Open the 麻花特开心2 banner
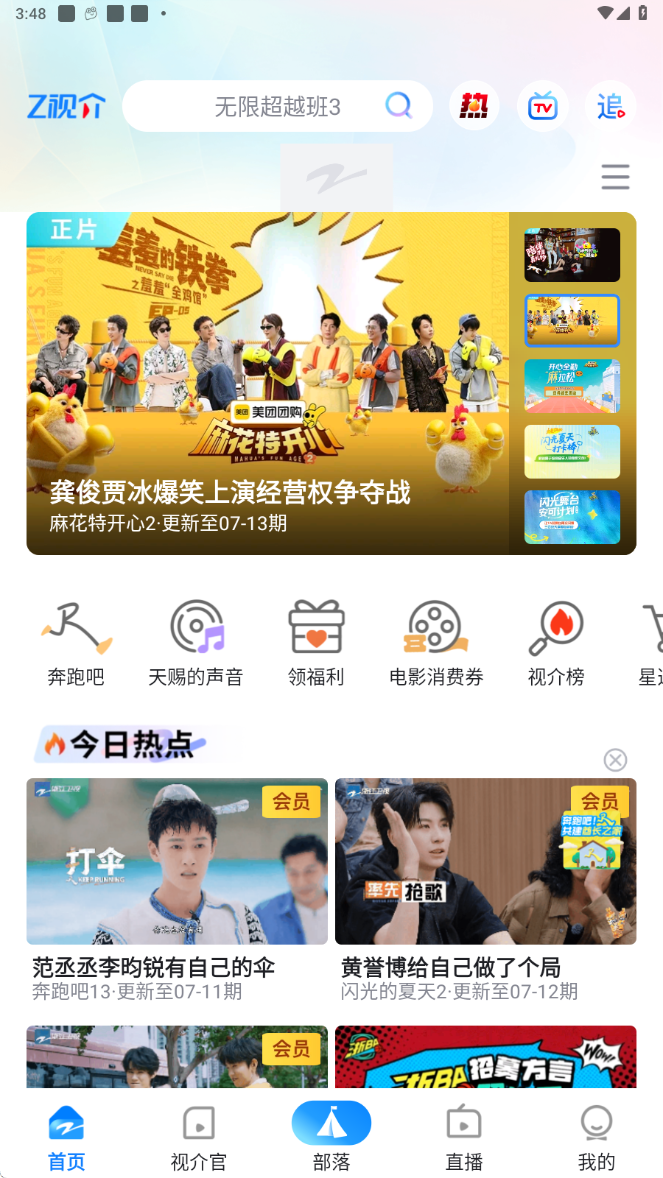 click(x=268, y=384)
